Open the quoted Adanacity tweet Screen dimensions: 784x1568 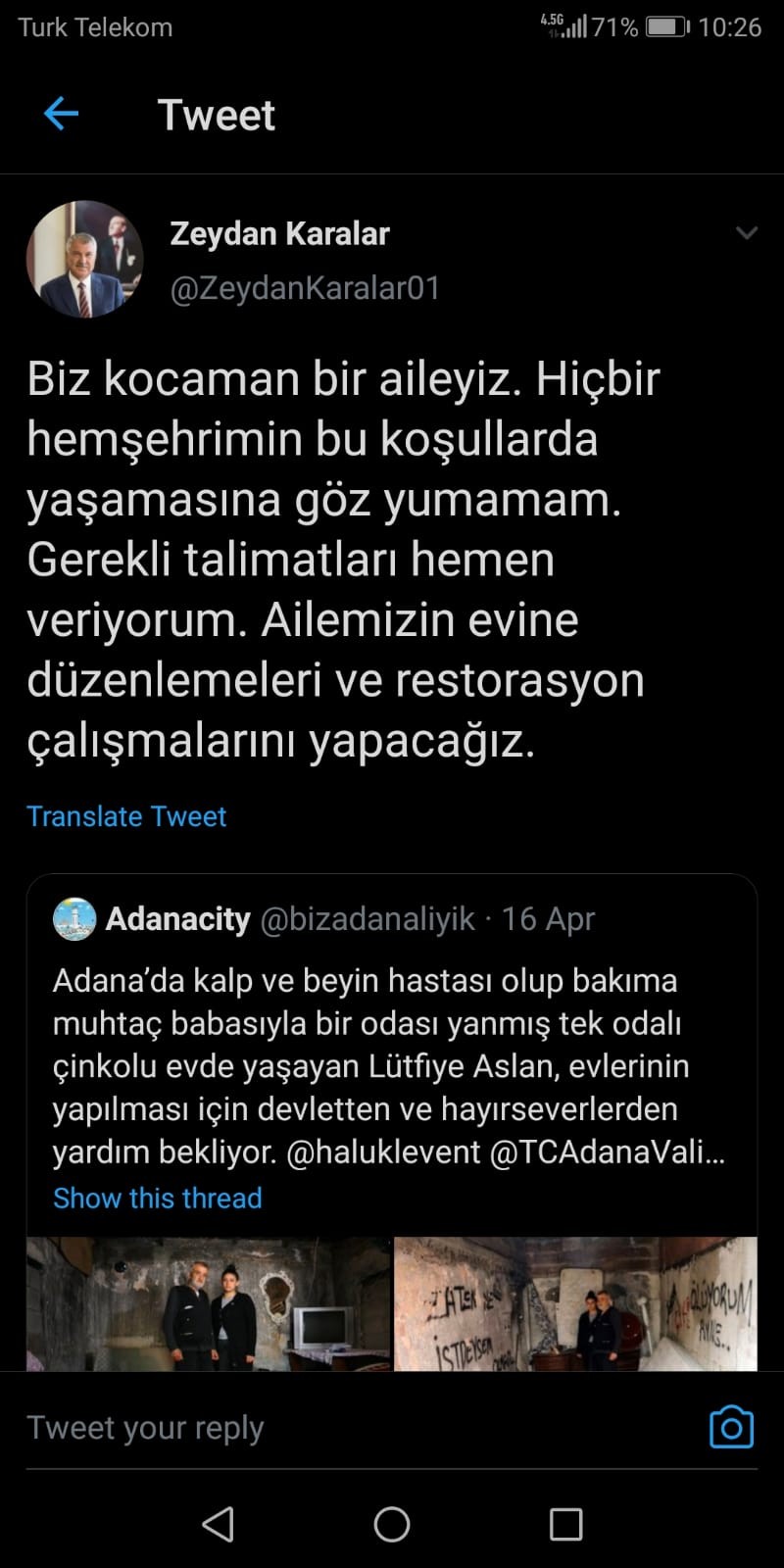click(392, 1063)
